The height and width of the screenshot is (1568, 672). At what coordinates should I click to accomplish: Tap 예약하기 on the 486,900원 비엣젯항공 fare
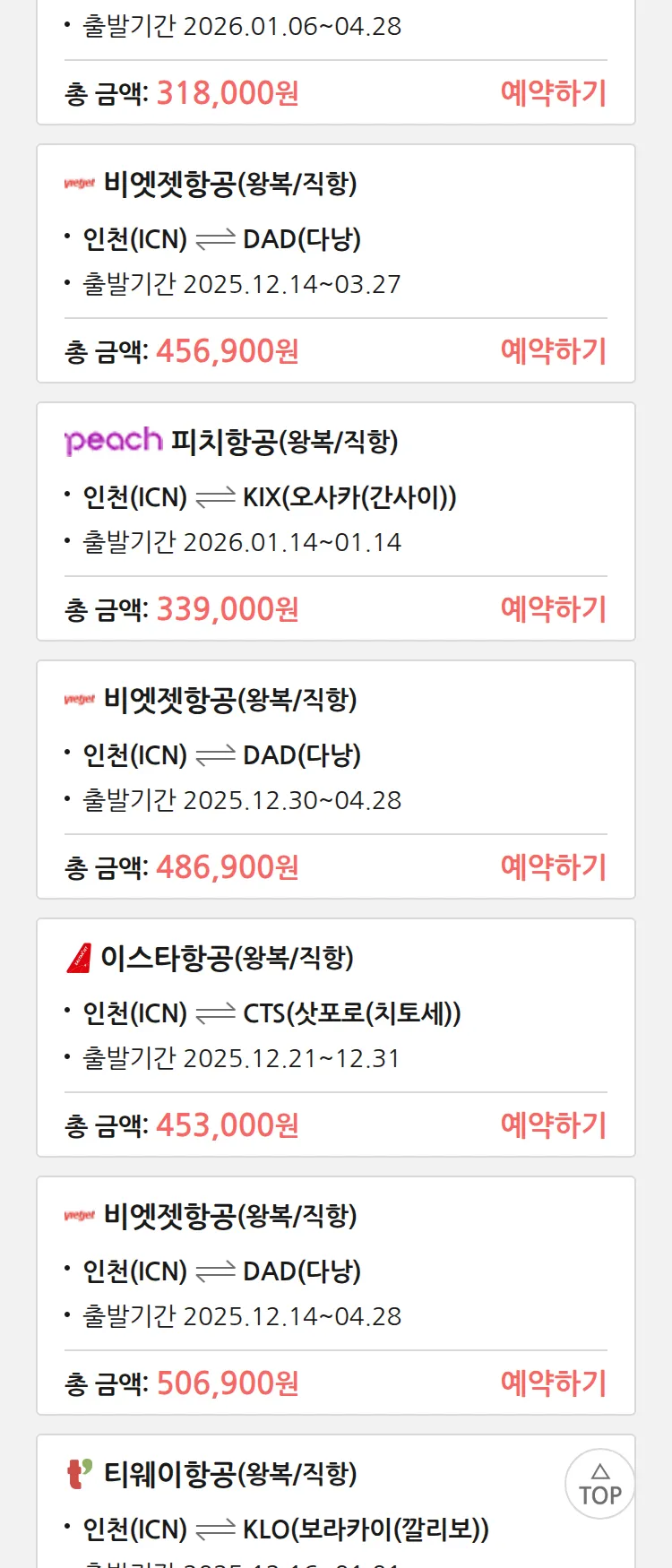coord(553,867)
